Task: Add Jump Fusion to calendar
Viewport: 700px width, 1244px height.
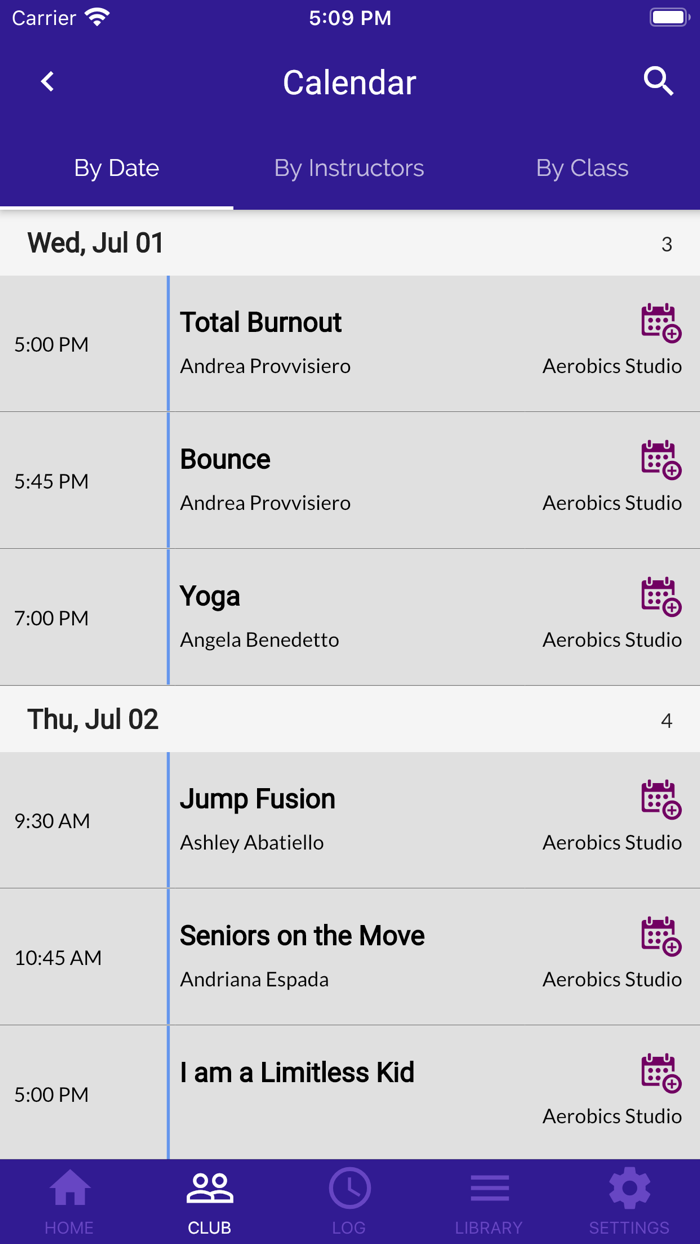Action: pyautogui.click(x=661, y=800)
